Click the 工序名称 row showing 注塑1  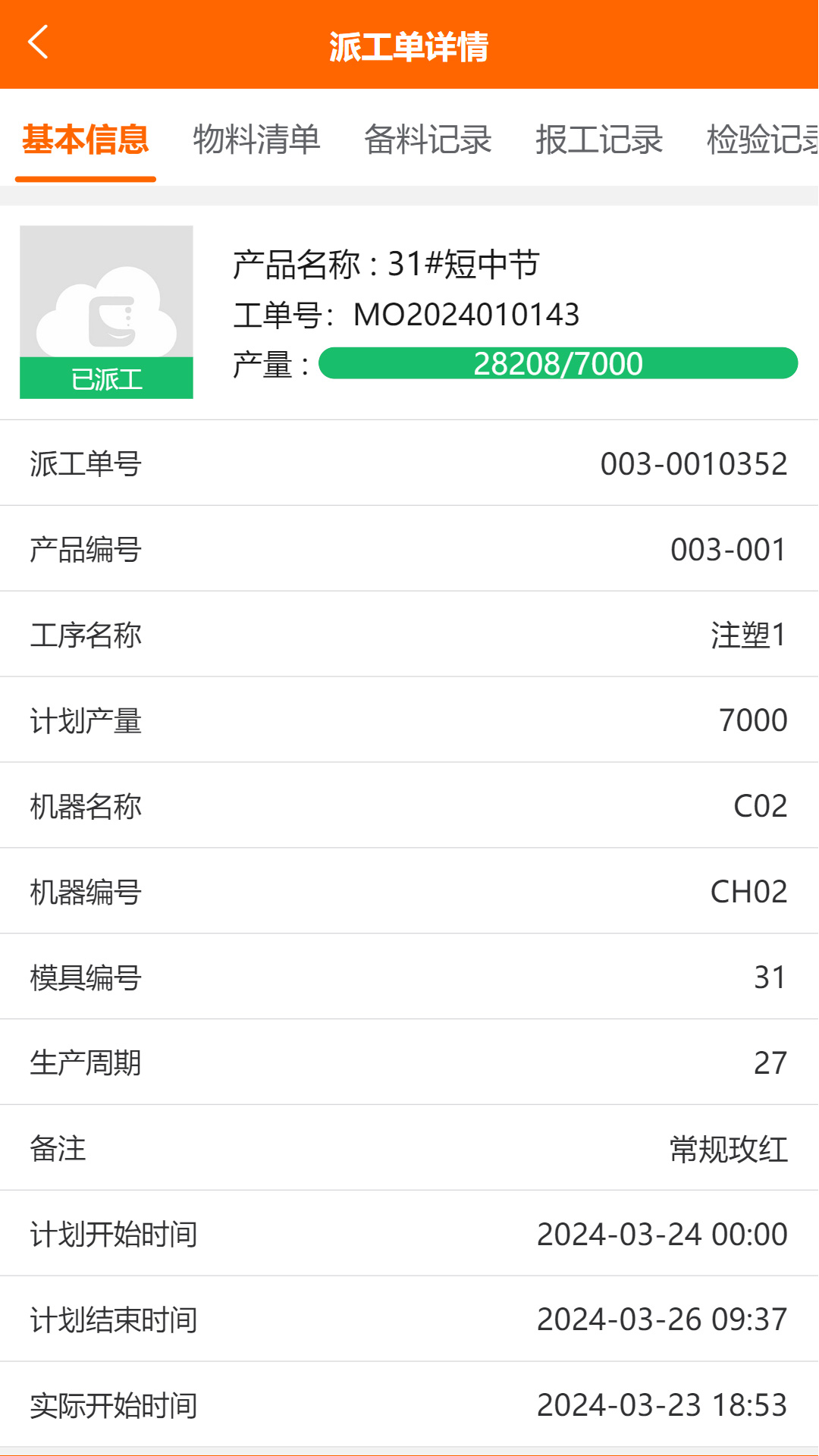pos(409,635)
